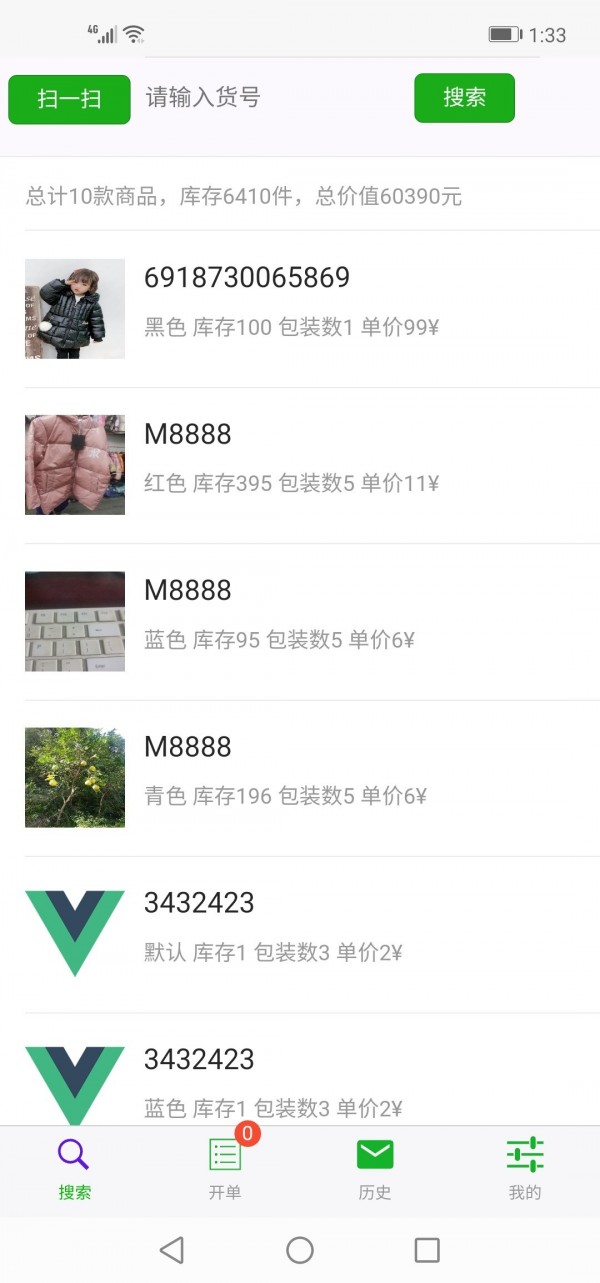Viewport: 600px width, 1283px height.
Task: Tap the 扫一扫 scan button
Action: pyautogui.click(x=69, y=99)
